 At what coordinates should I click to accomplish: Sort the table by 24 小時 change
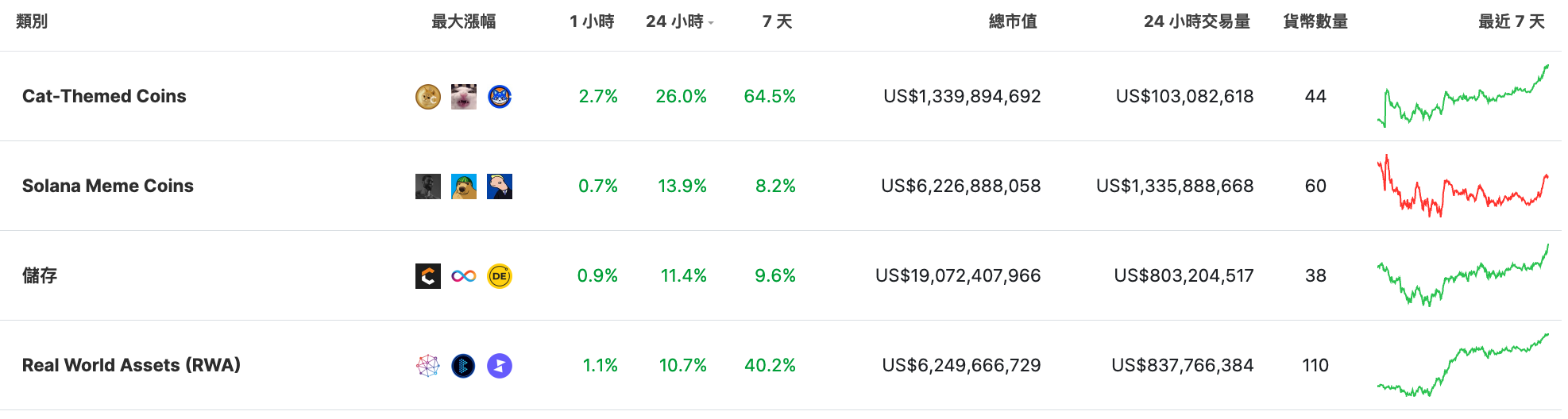click(675, 21)
